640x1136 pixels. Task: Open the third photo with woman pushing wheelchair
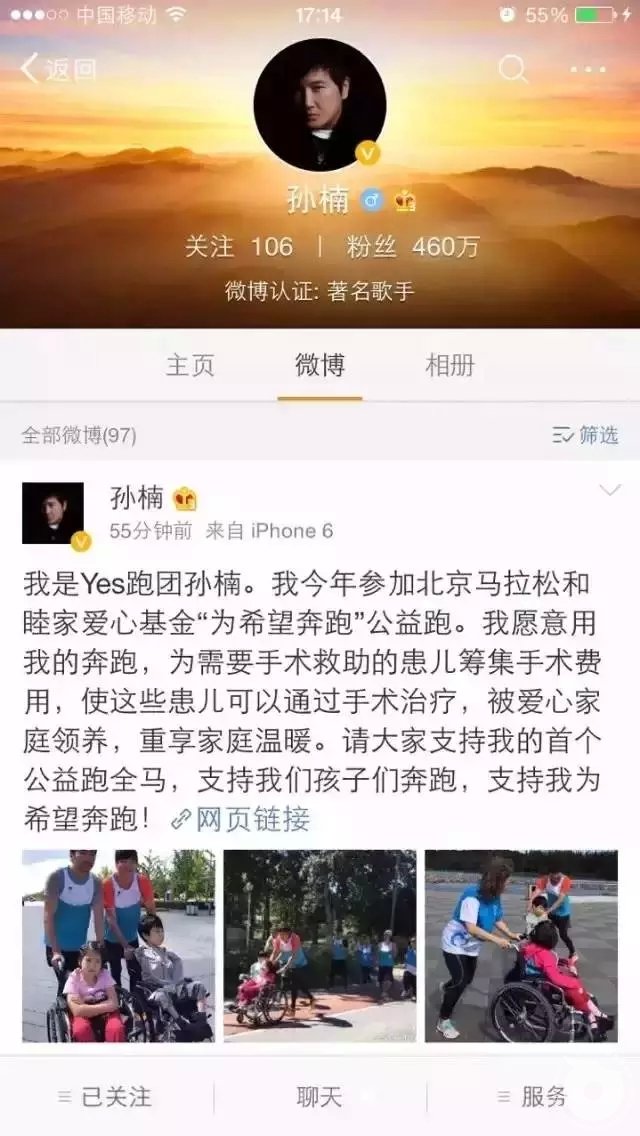[521, 946]
